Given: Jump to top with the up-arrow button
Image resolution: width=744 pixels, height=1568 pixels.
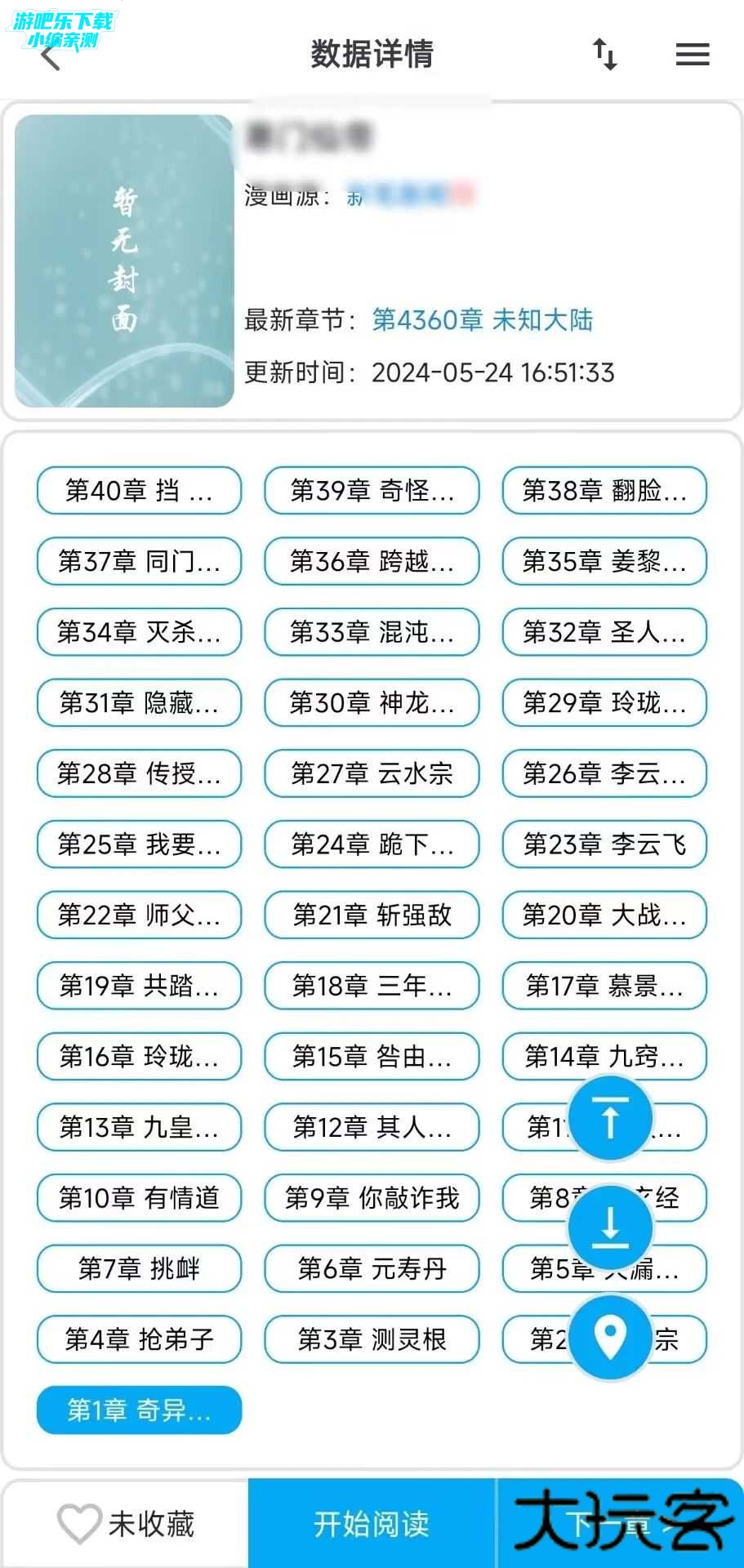Looking at the screenshot, I should (x=610, y=1118).
